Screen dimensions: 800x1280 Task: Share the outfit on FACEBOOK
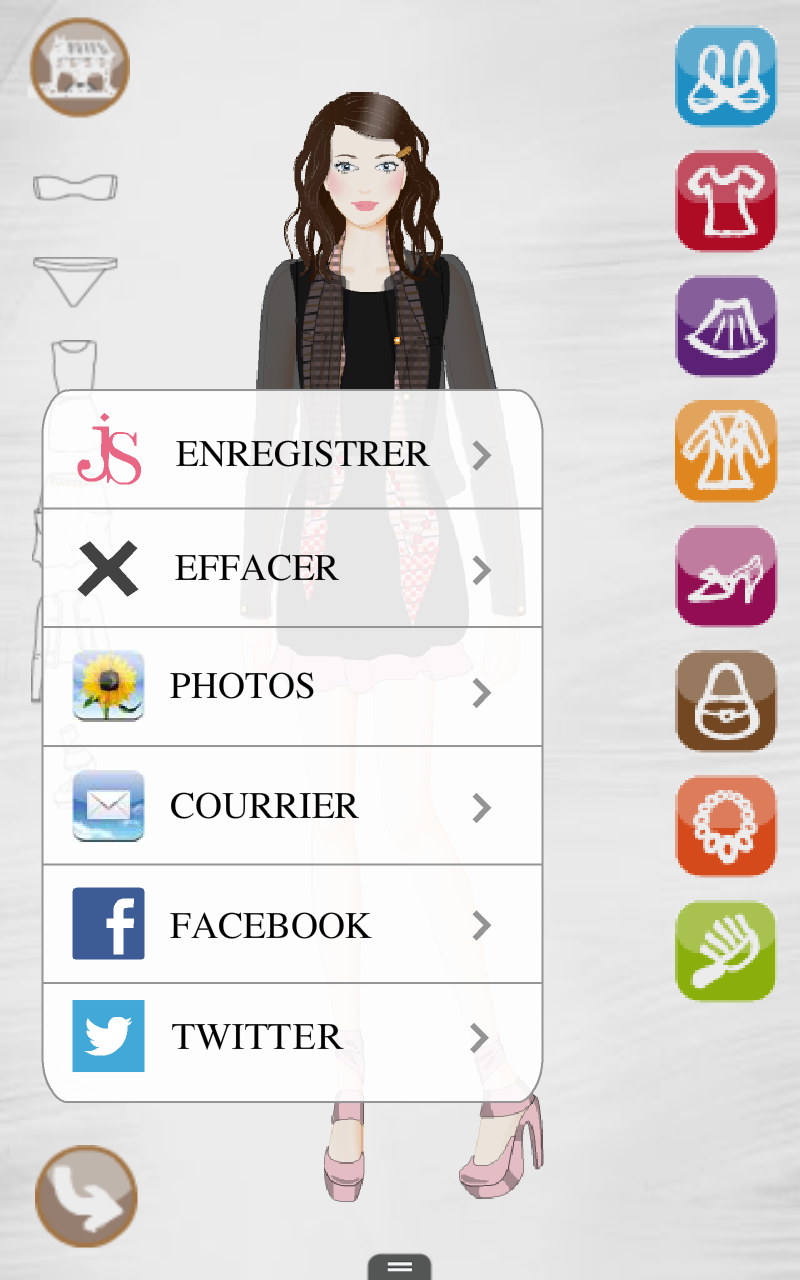coord(292,925)
